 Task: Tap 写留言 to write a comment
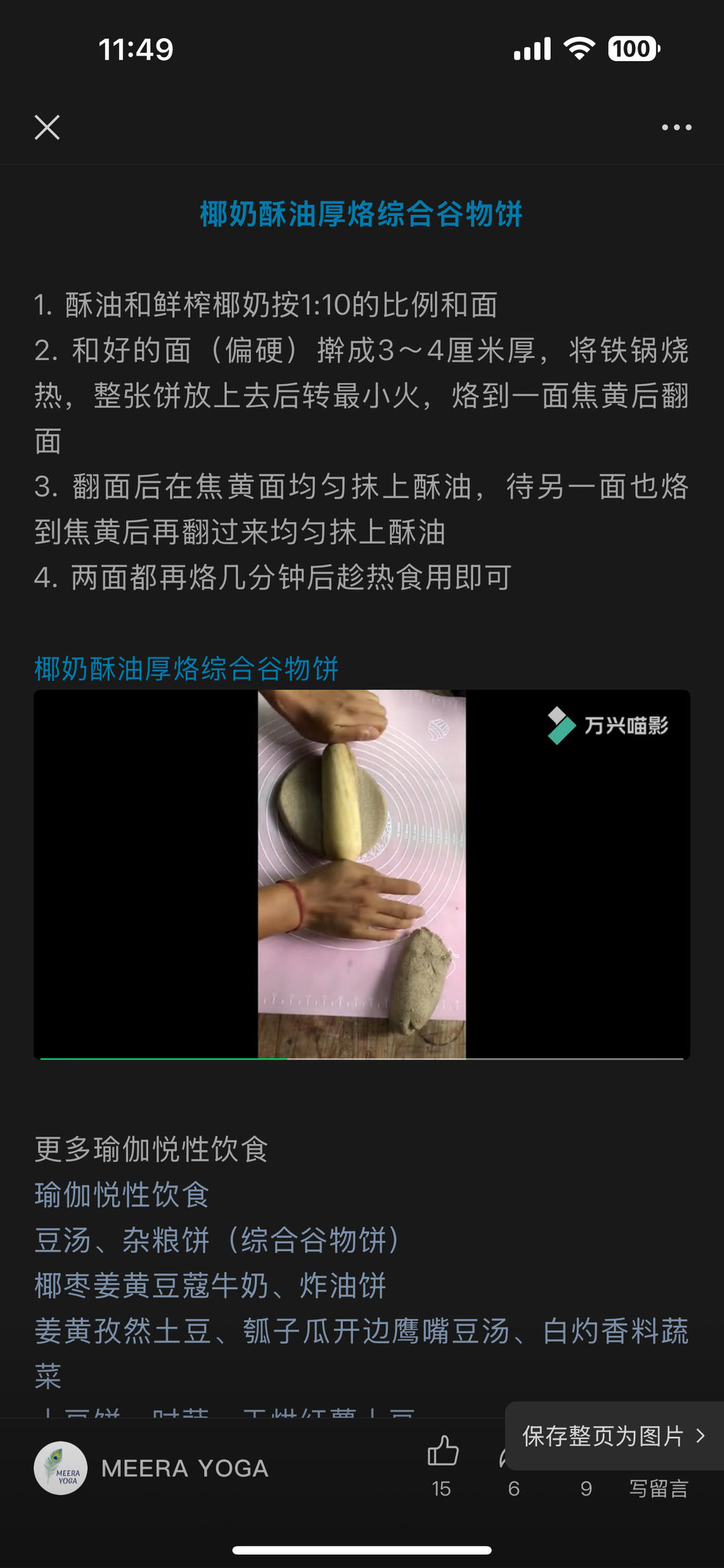click(658, 1488)
